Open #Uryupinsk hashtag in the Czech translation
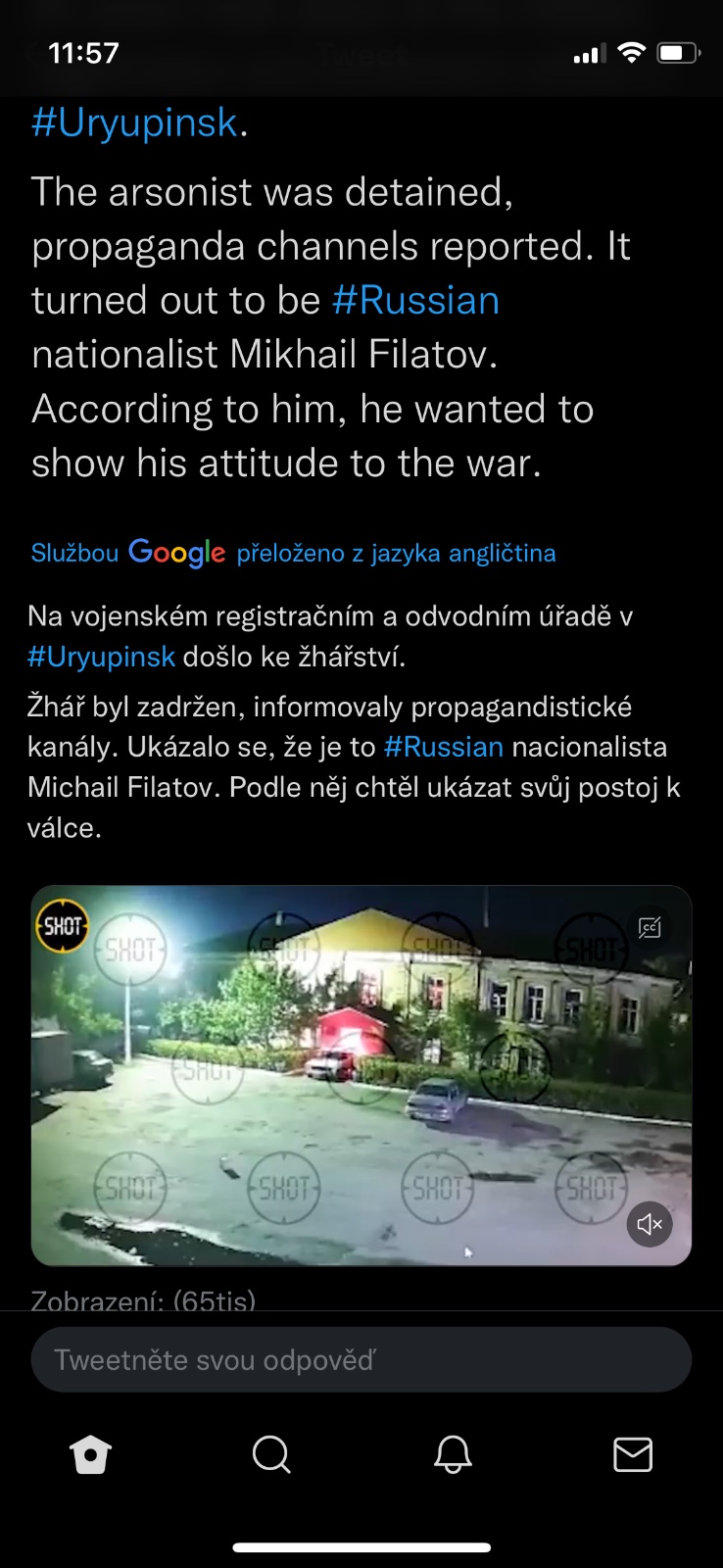The image size is (723, 1568). tap(101, 657)
